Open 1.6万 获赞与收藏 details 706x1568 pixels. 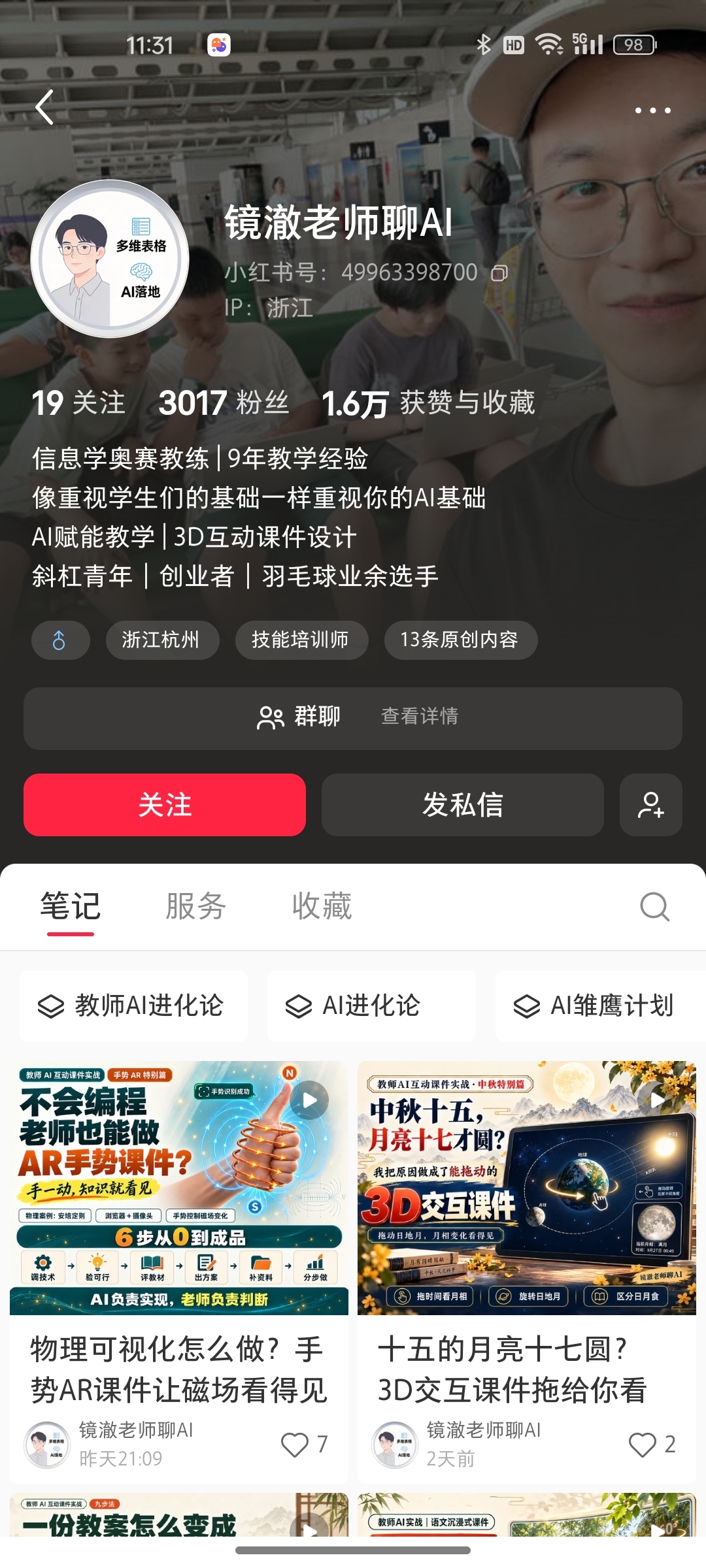pyautogui.click(x=428, y=402)
